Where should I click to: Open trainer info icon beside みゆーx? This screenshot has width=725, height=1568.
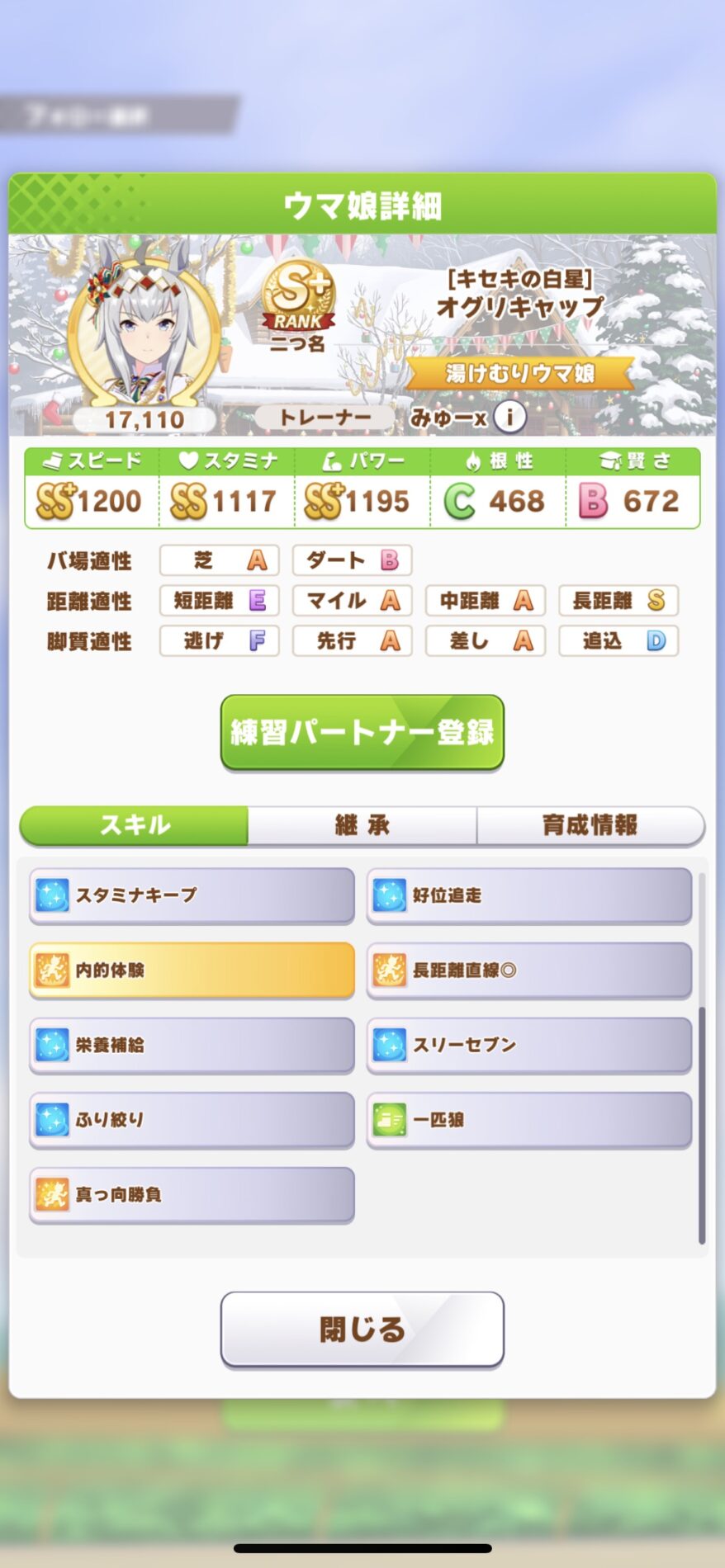point(509,417)
